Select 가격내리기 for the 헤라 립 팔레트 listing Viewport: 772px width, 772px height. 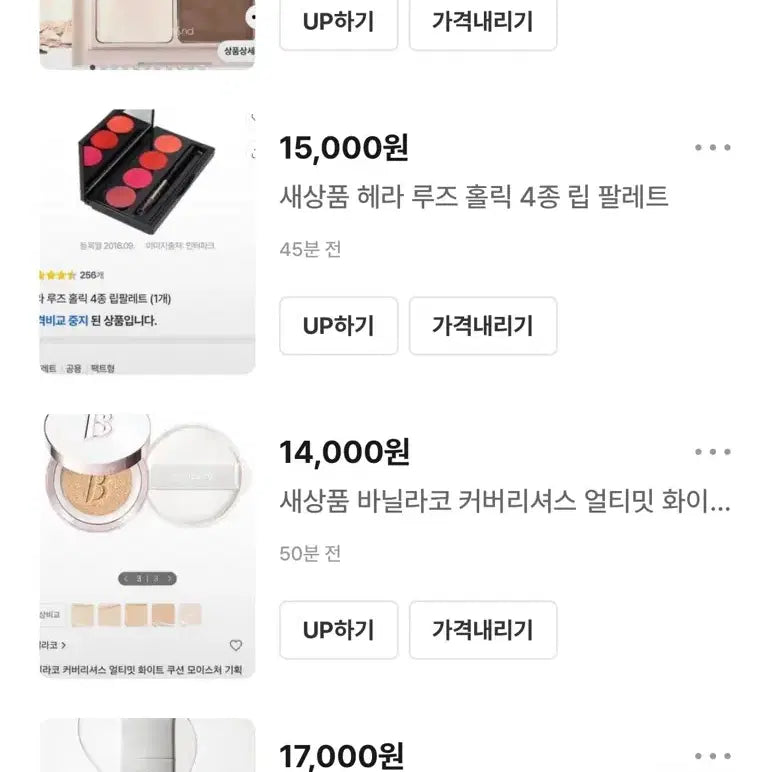click(482, 326)
